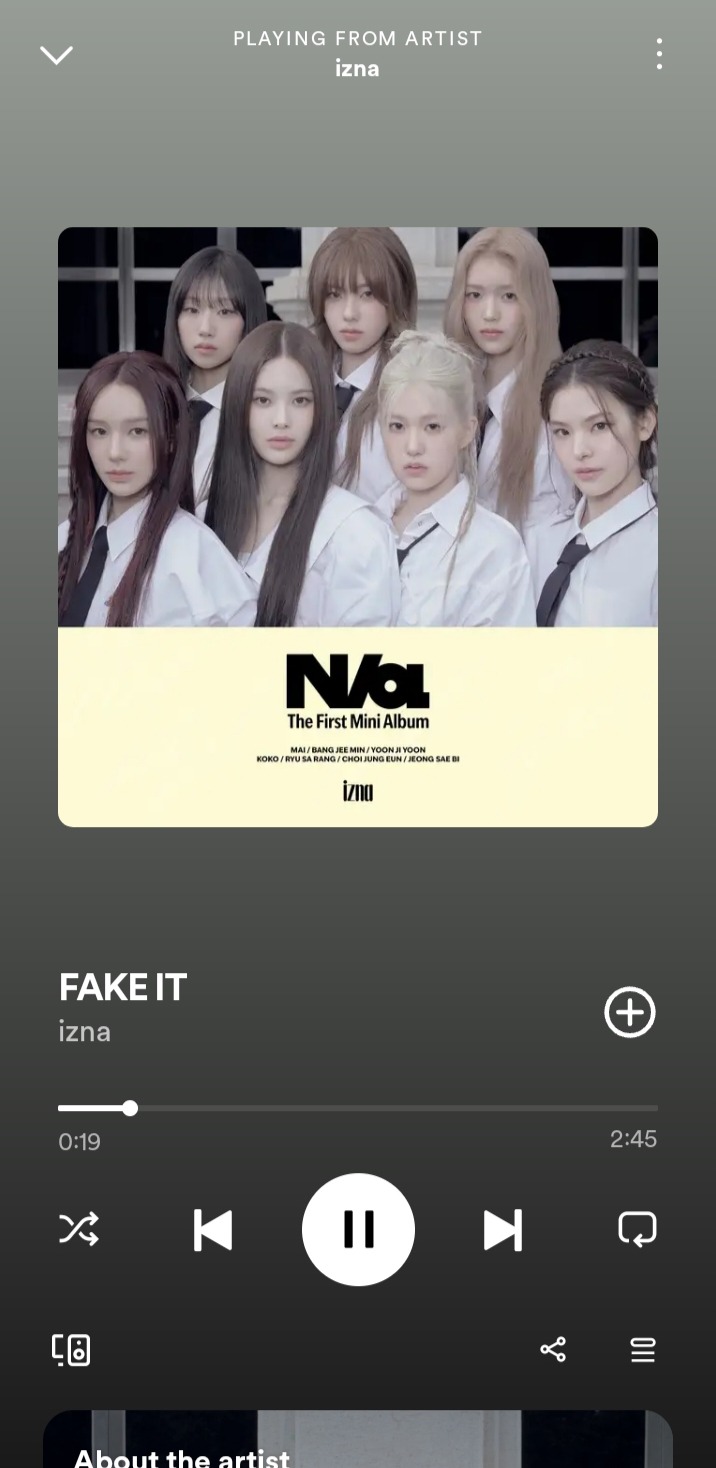Open the three-dot options menu
Screen dimensions: 716x1468
[659, 54]
